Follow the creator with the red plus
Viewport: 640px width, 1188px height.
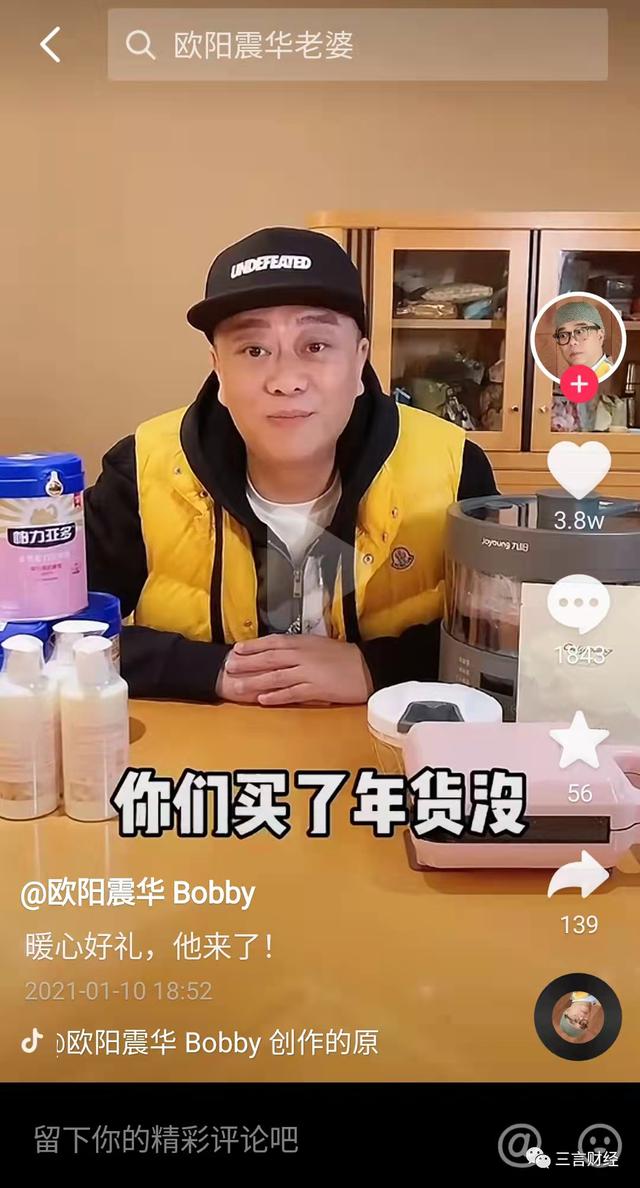(578, 385)
